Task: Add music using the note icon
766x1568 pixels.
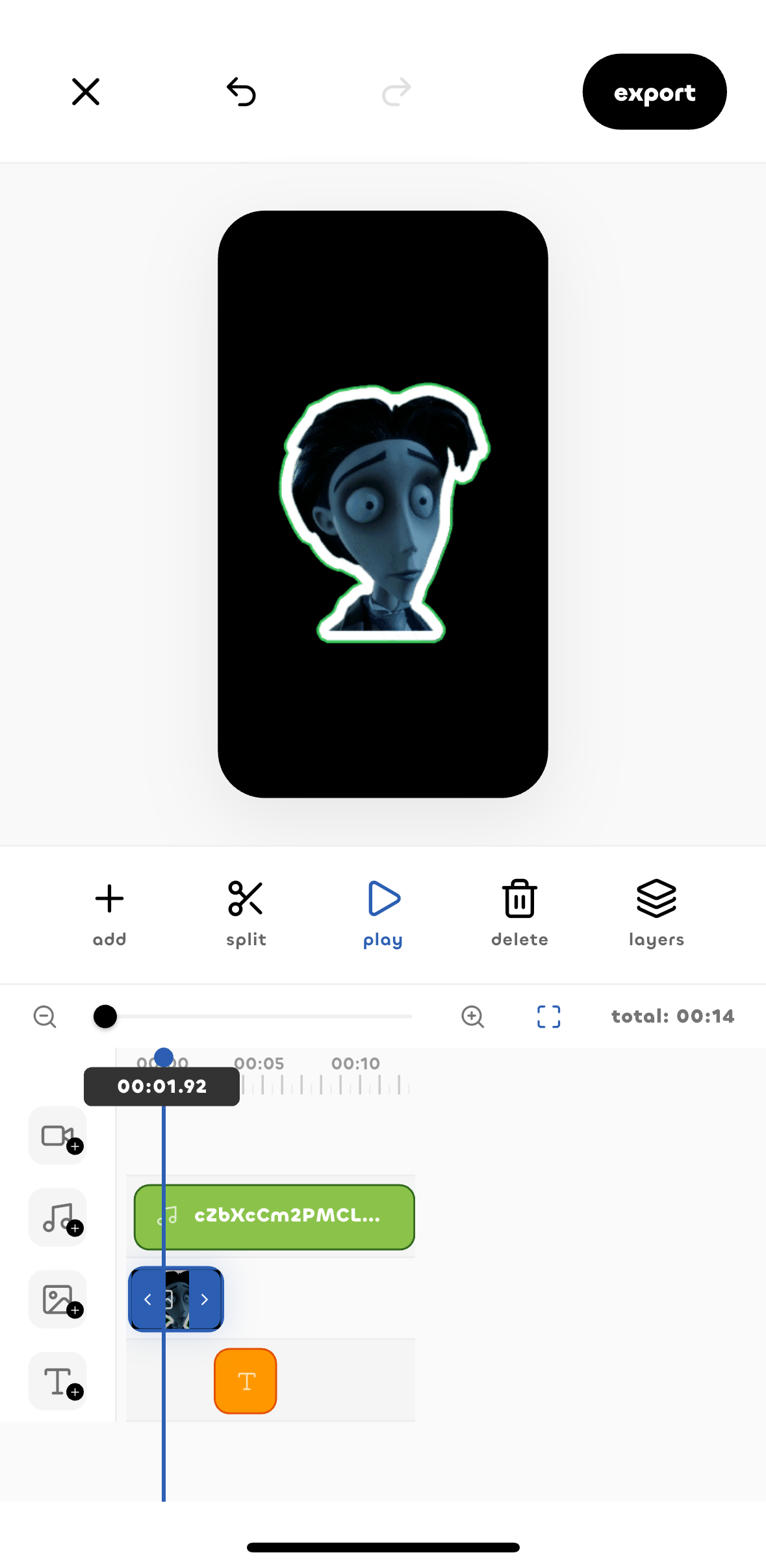Action: (x=57, y=1217)
